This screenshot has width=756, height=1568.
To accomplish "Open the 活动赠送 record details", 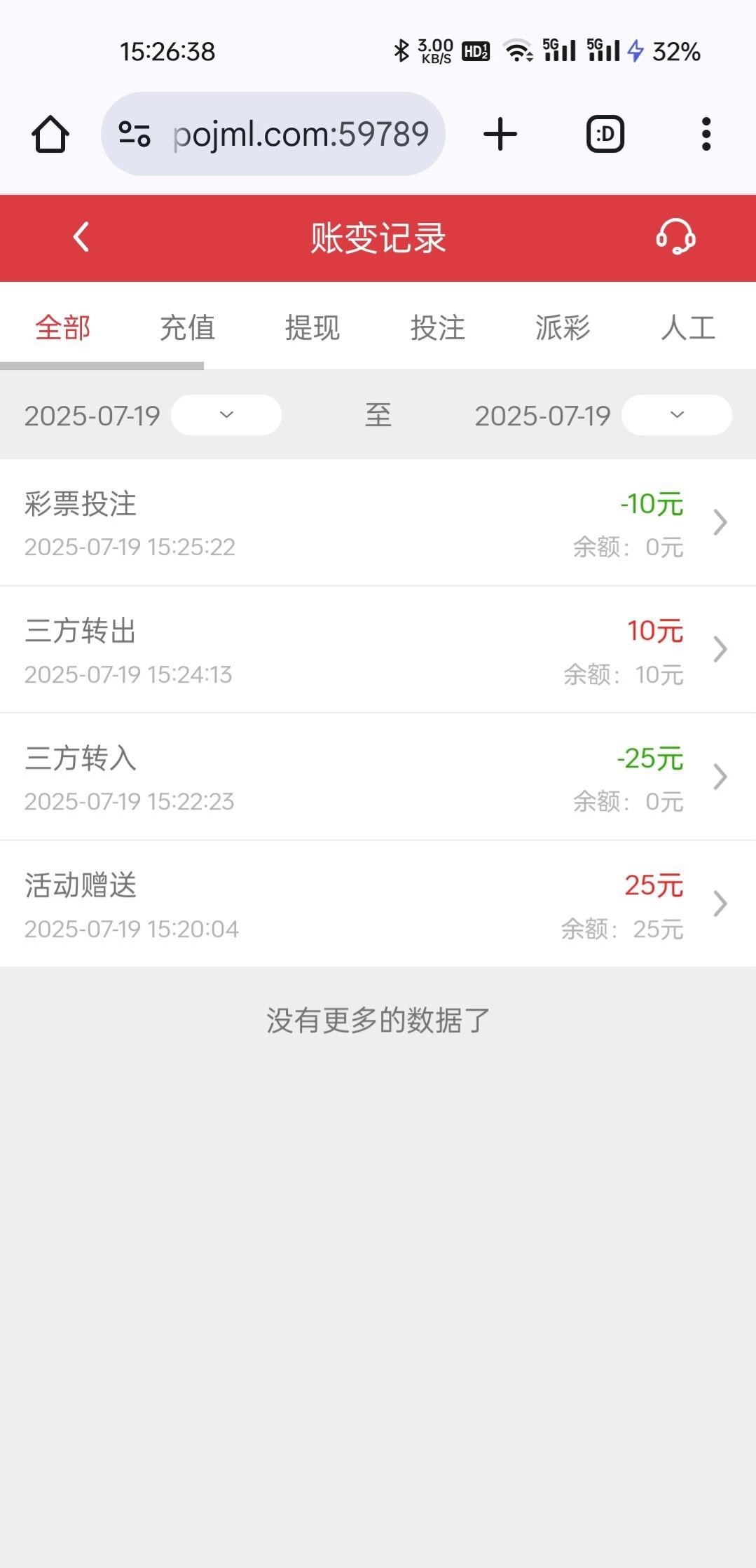I will (378, 904).
